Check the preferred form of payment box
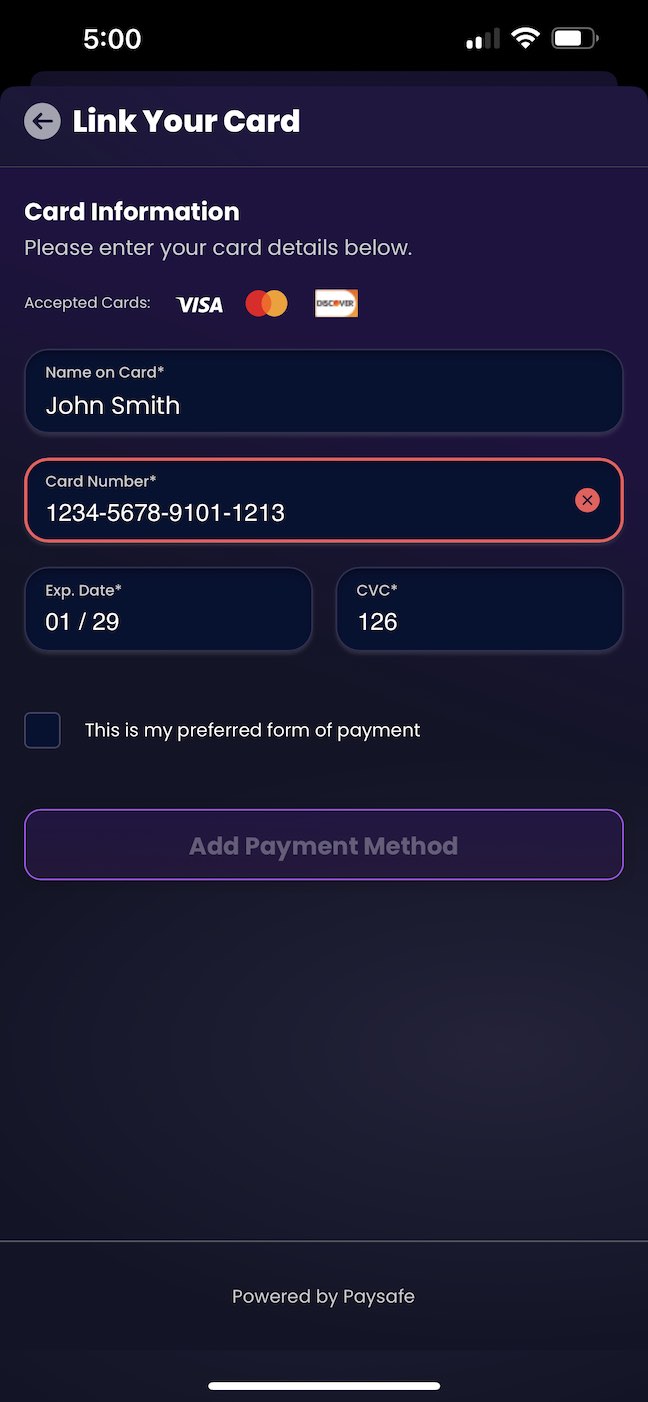Screen dimensions: 648x1402 pos(43,730)
